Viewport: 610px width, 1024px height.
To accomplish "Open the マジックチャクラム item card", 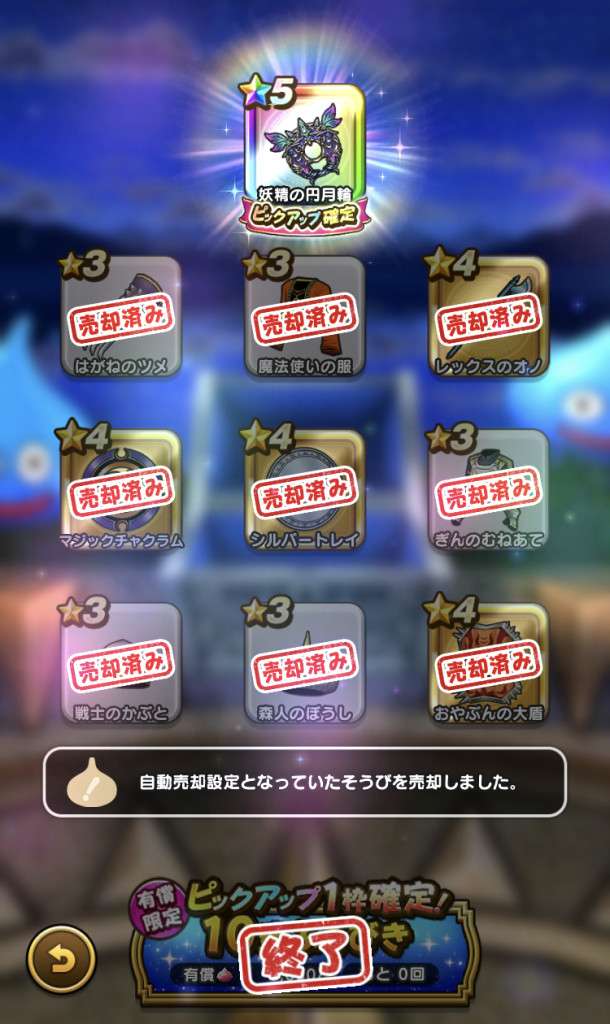I will 121,490.
